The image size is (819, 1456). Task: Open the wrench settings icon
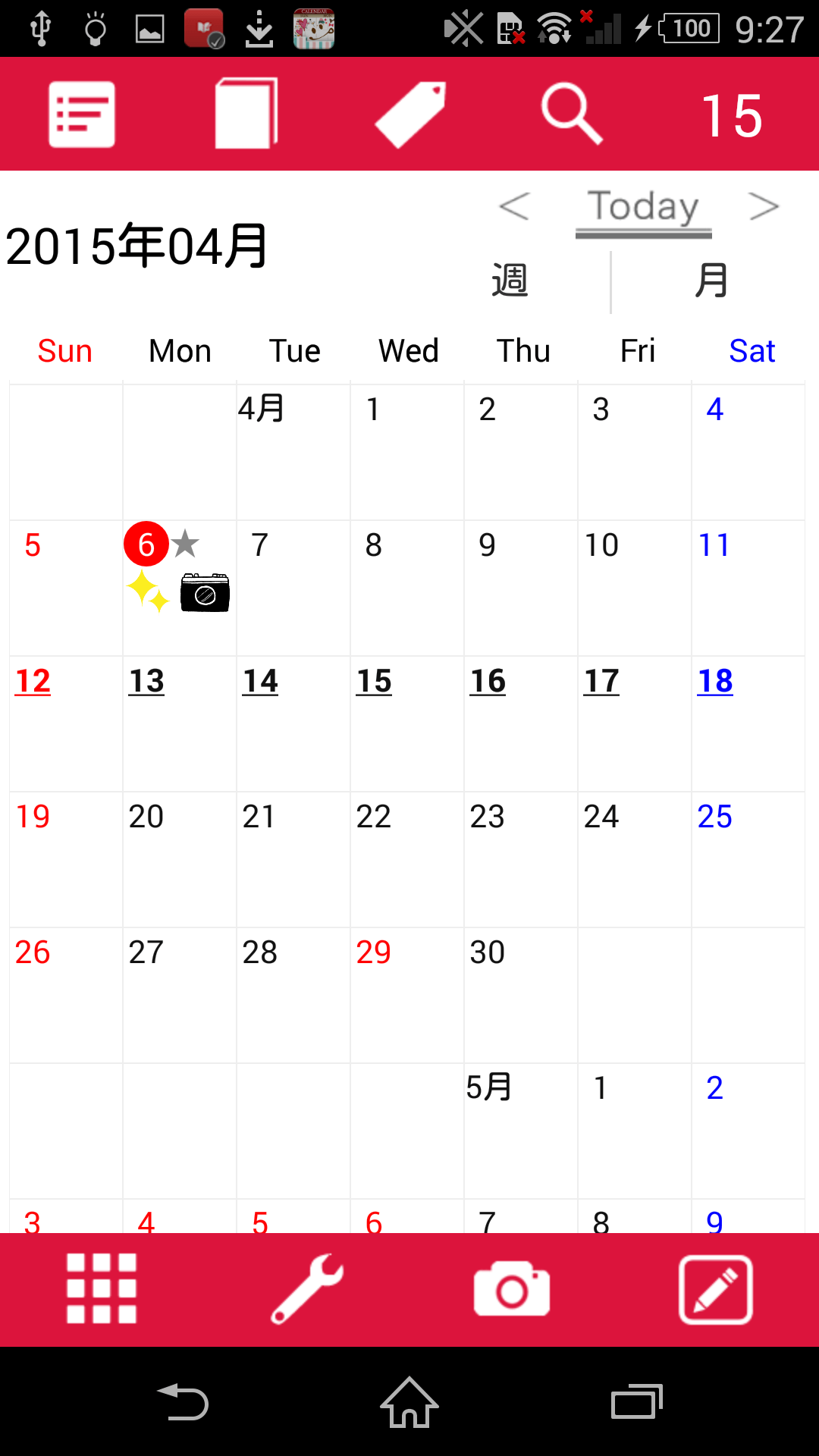point(307,1288)
